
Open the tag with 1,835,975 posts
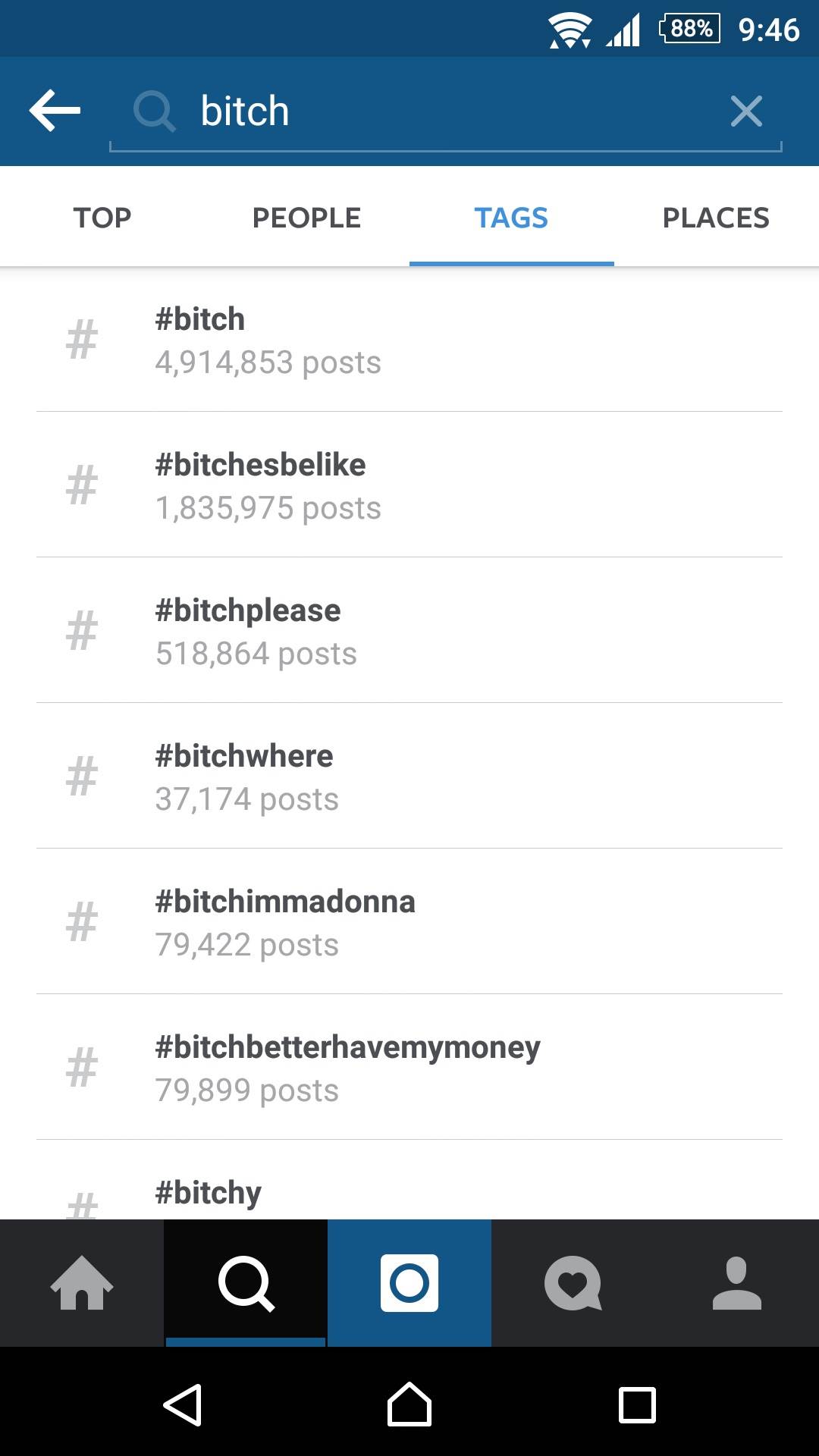(x=409, y=485)
